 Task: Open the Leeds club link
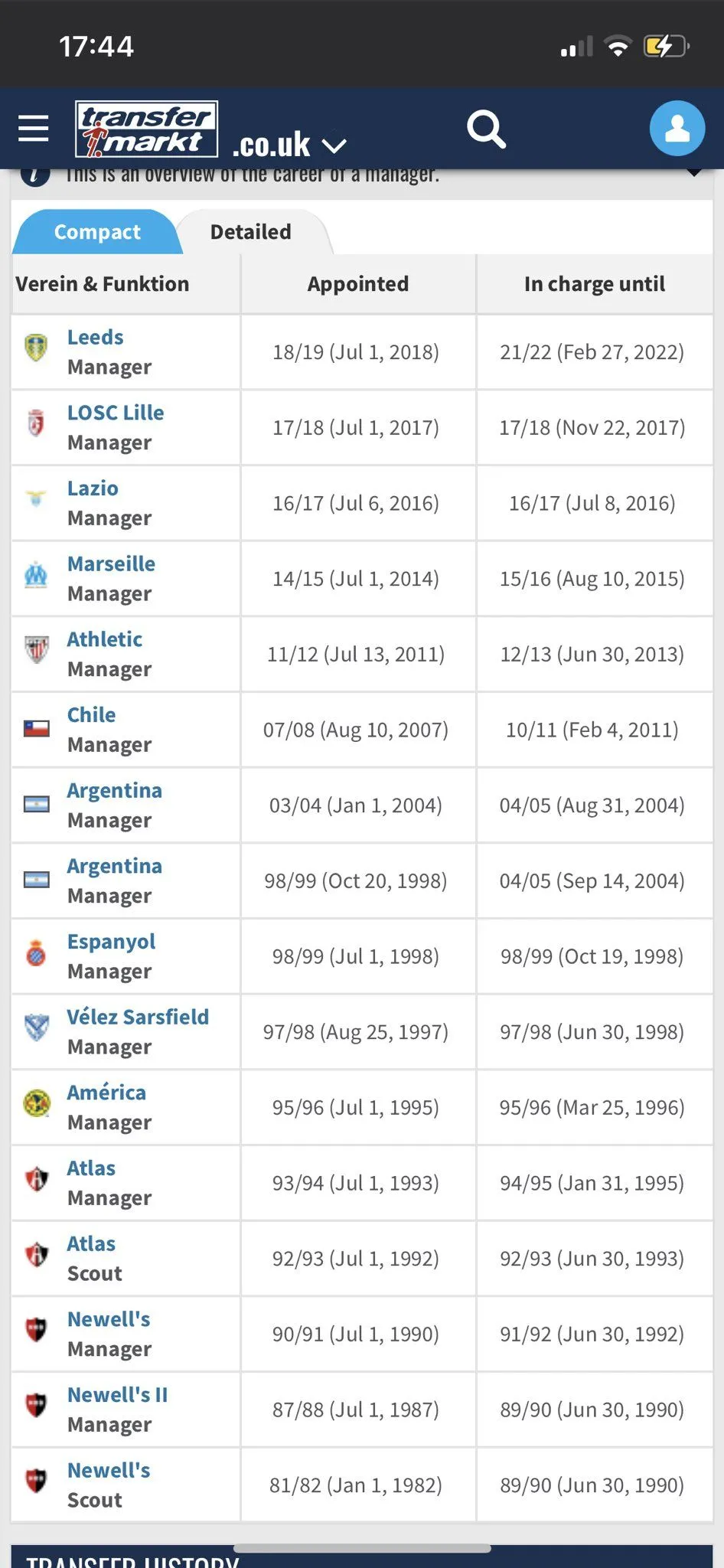(95, 337)
